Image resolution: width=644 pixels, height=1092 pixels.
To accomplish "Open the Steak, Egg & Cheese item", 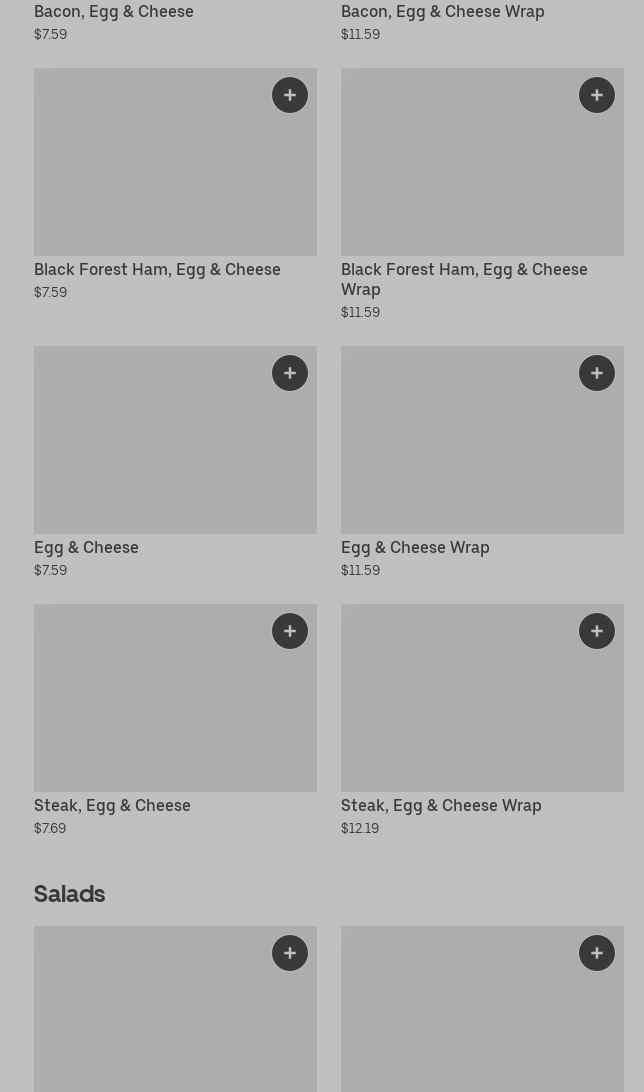I will (112, 805).
